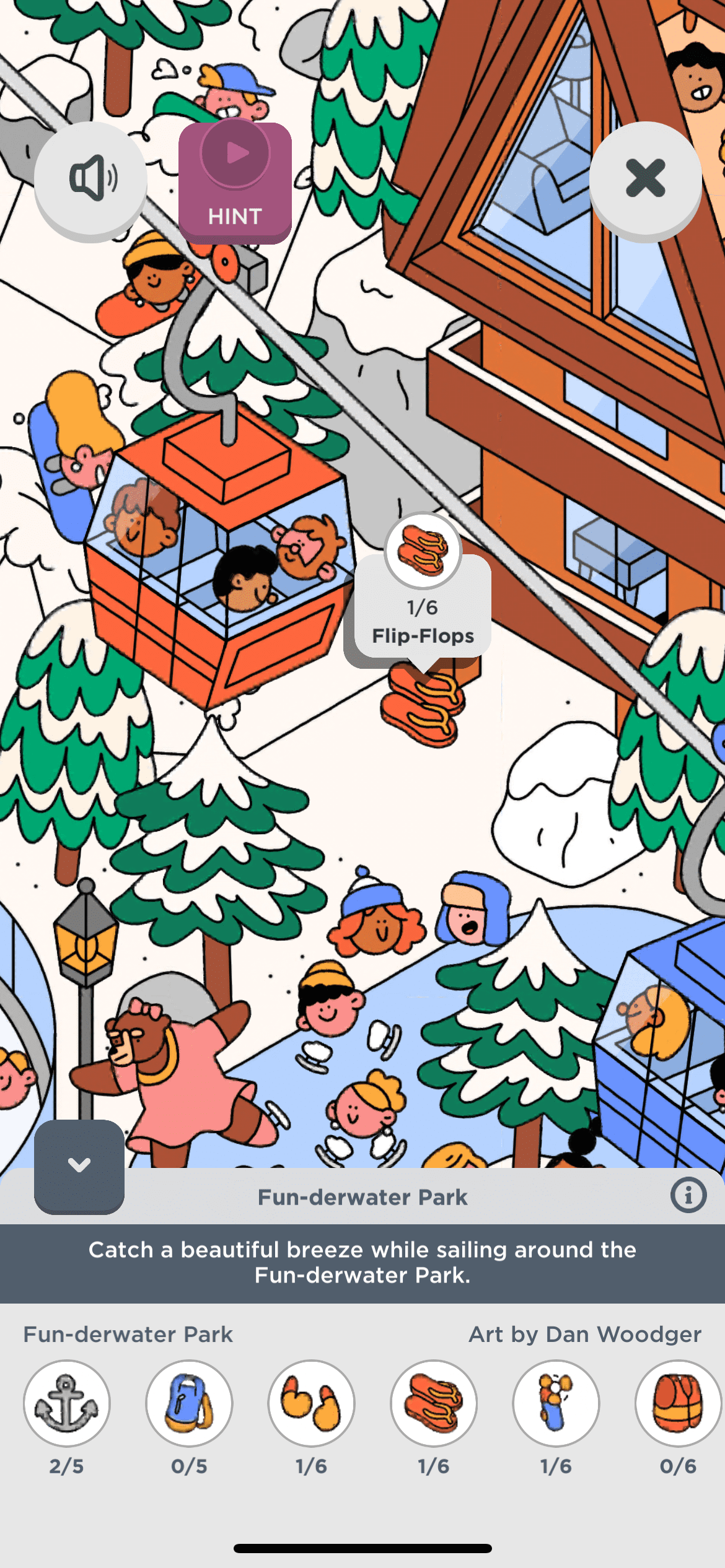725x1568 pixels.
Task: Use the HINT button
Action: [x=235, y=181]
